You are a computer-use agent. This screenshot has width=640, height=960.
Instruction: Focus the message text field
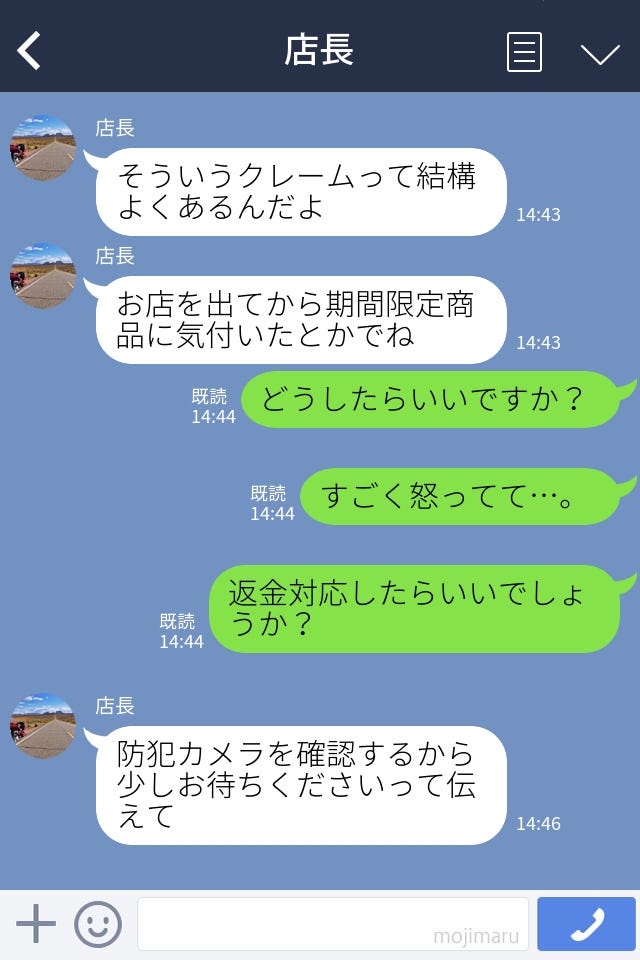(332, 924)
